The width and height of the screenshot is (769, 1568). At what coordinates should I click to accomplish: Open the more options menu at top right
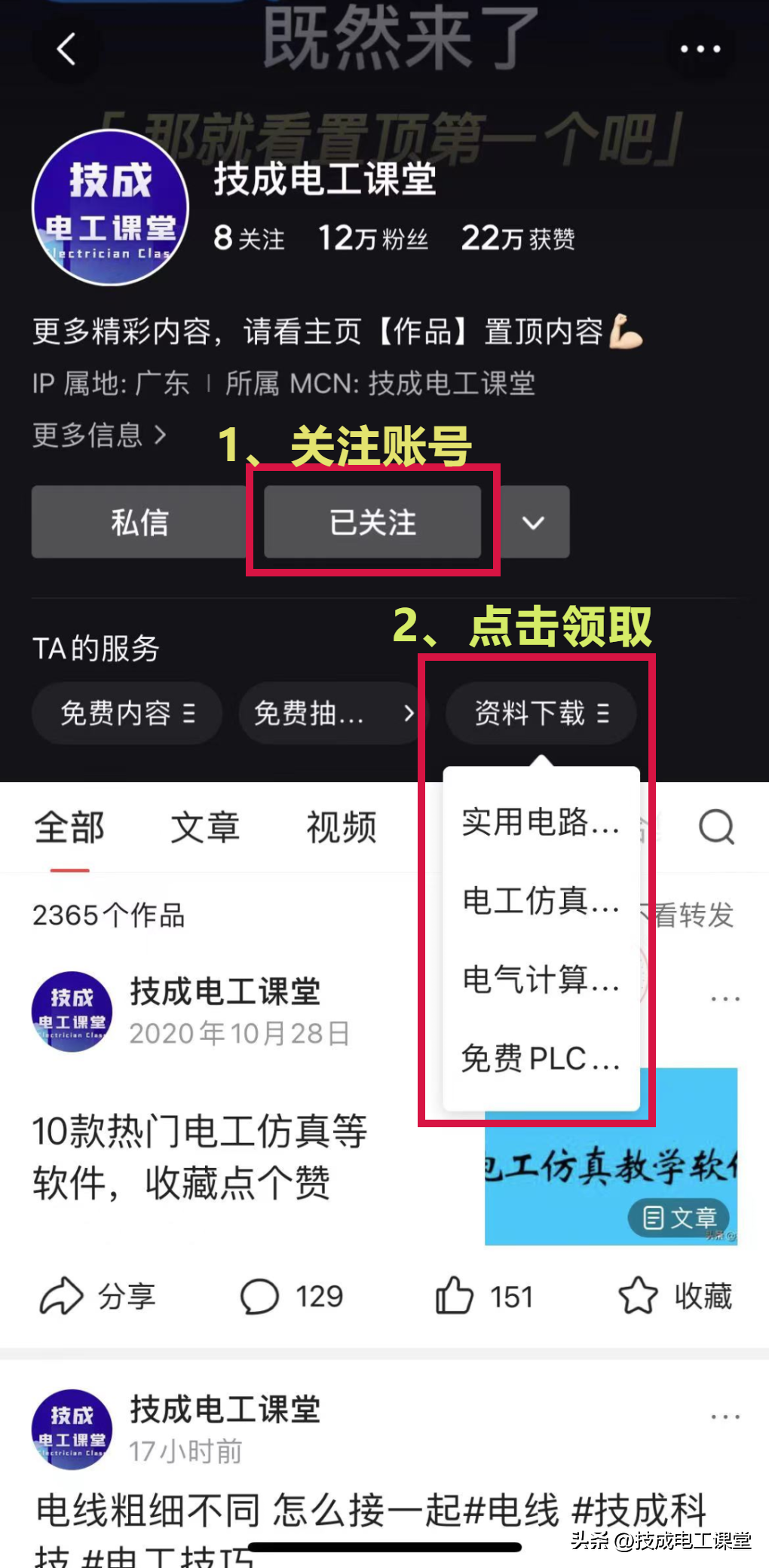click(x=700, y=48)
